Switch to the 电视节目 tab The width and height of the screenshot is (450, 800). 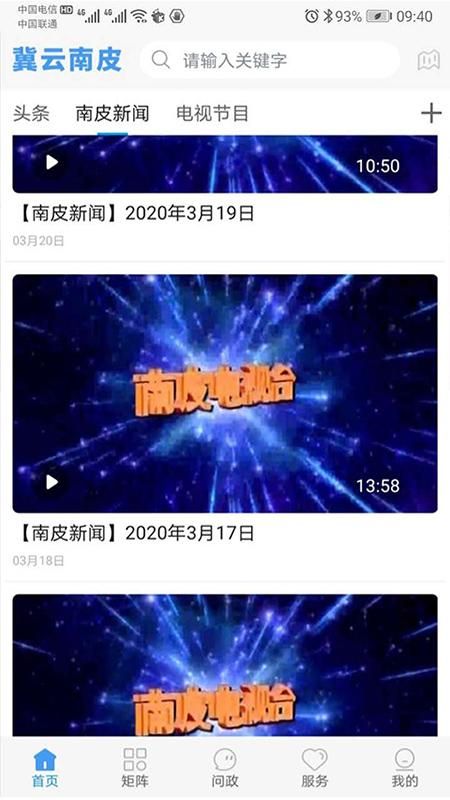[212, 113]
